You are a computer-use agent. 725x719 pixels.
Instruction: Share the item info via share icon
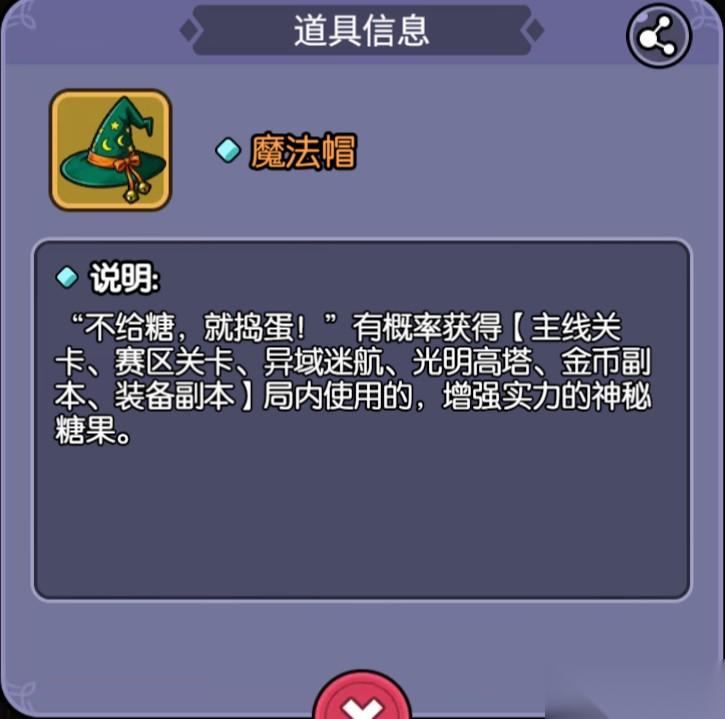click(658, 37)
